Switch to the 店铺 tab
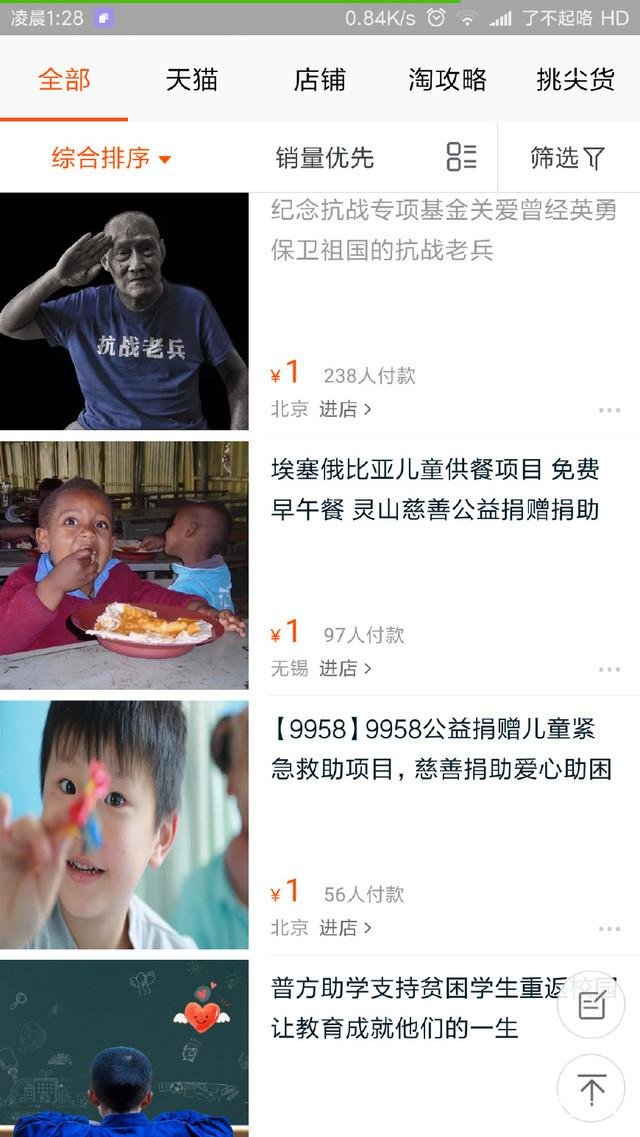Image resolution: width=640 pixels, height=1137 pixels. click(319, 80)
